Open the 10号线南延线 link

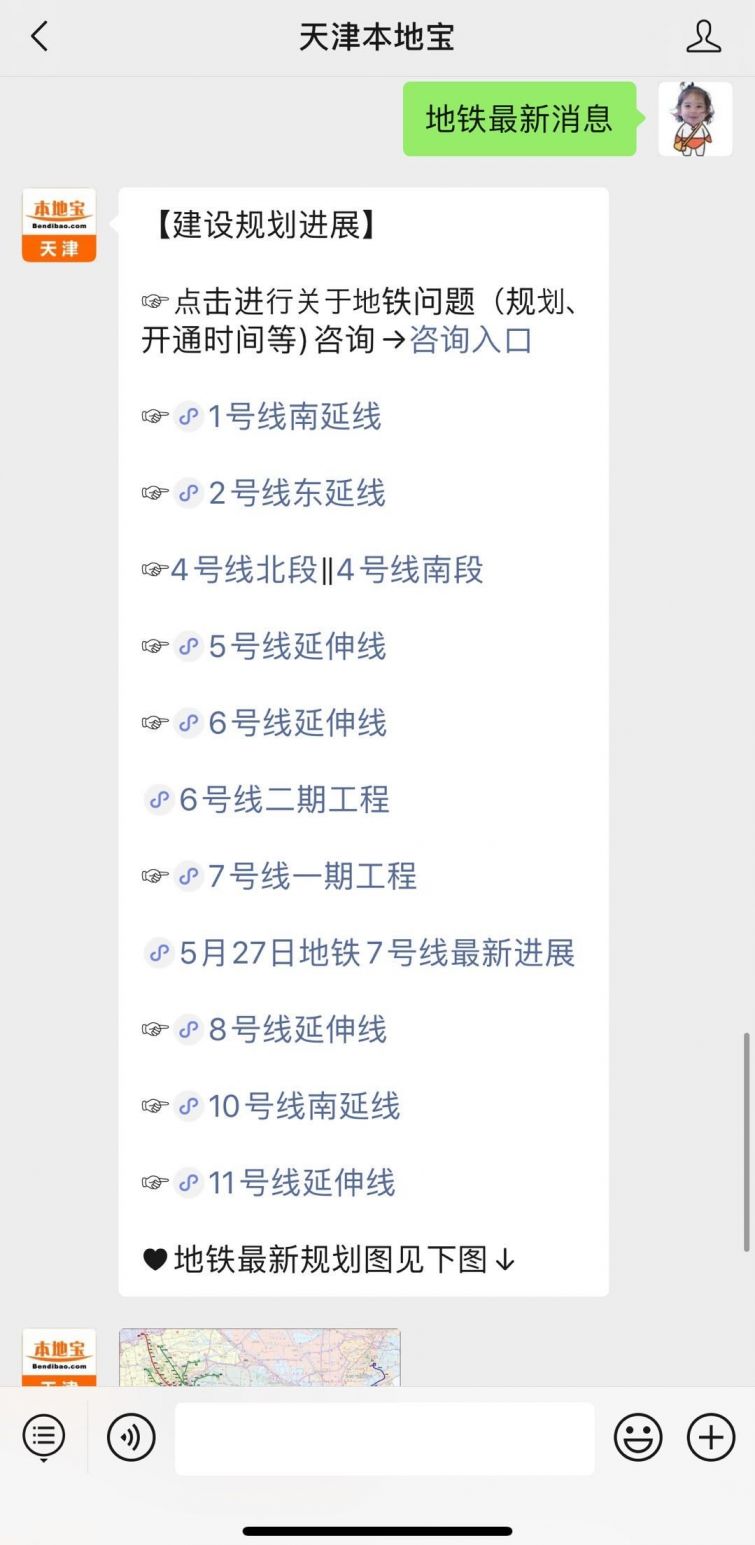coord(304,1106)
